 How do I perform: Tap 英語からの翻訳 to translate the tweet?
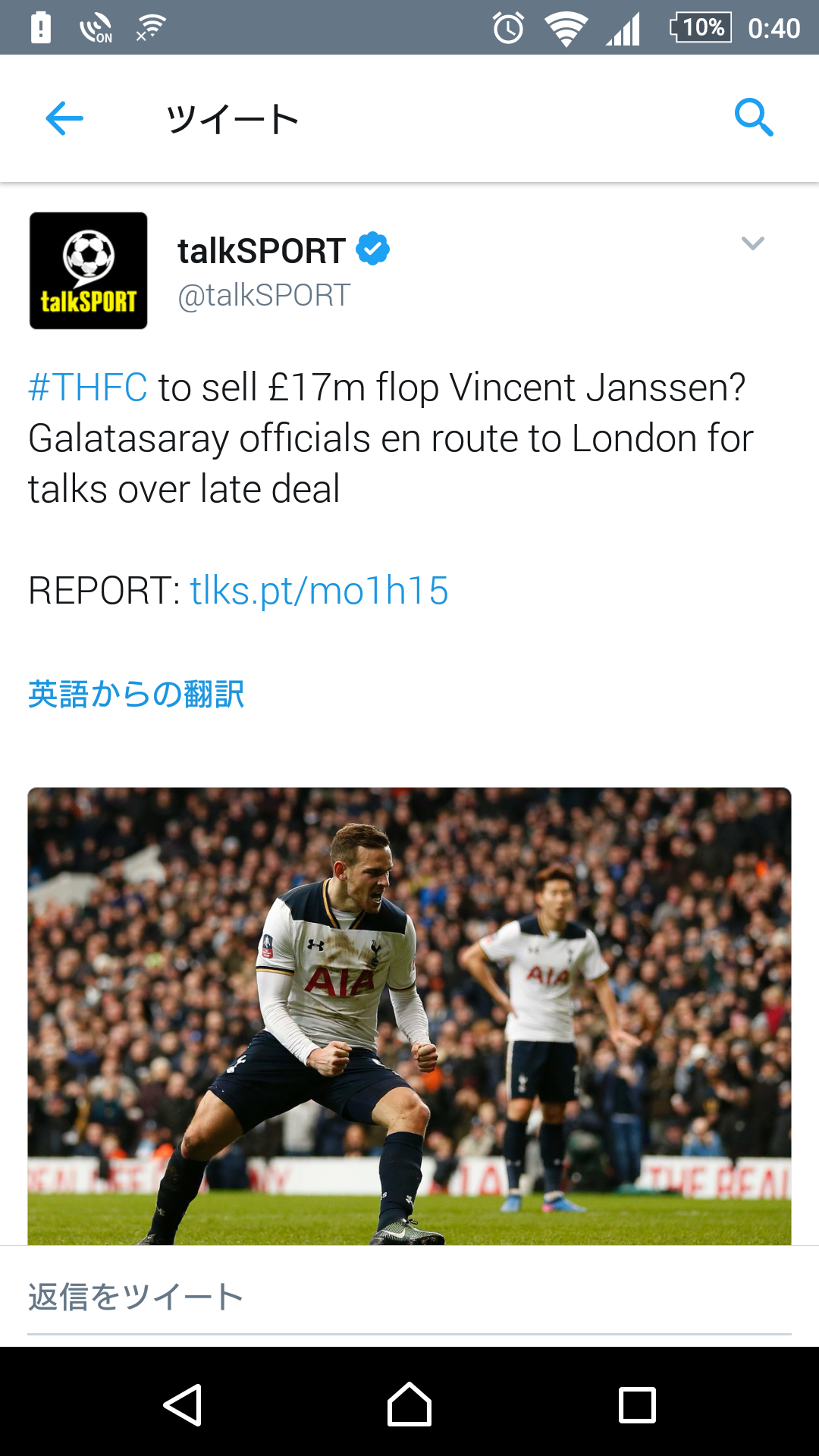[136, 694]
